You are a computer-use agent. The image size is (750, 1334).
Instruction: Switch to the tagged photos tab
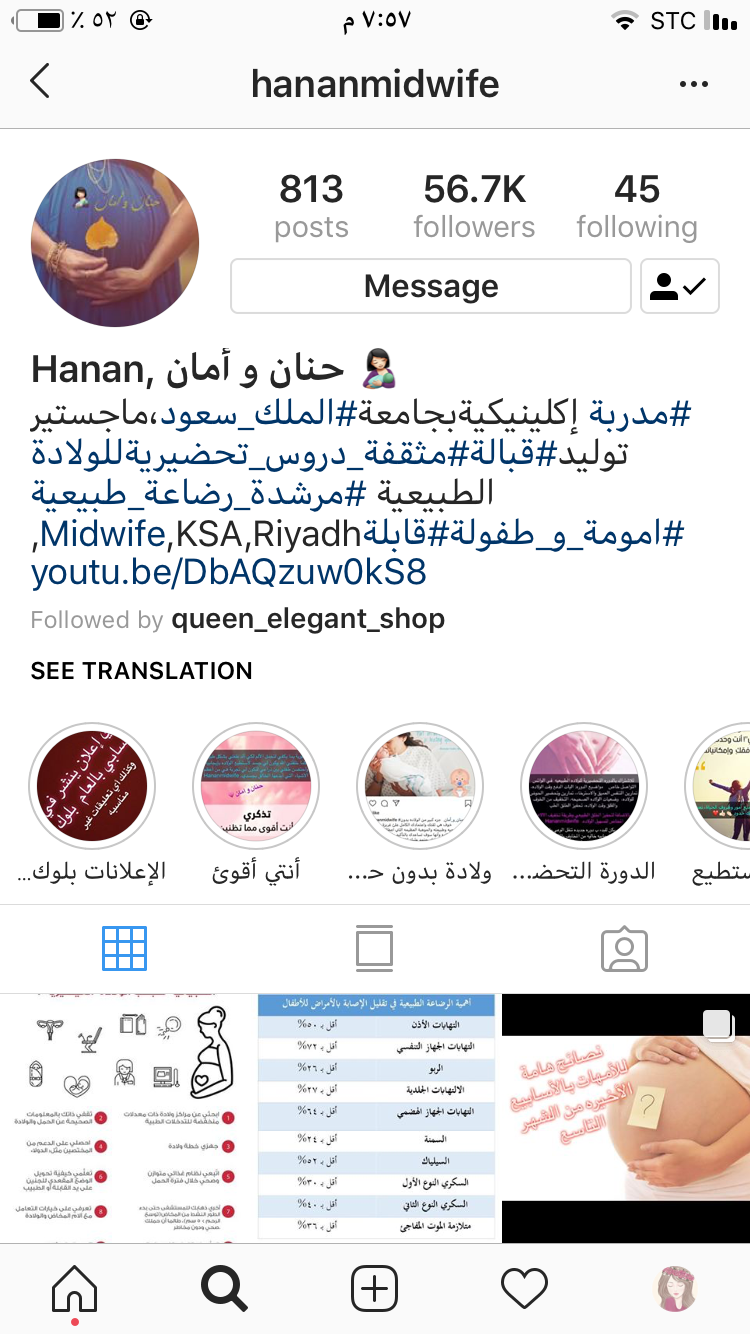point(624,949)
